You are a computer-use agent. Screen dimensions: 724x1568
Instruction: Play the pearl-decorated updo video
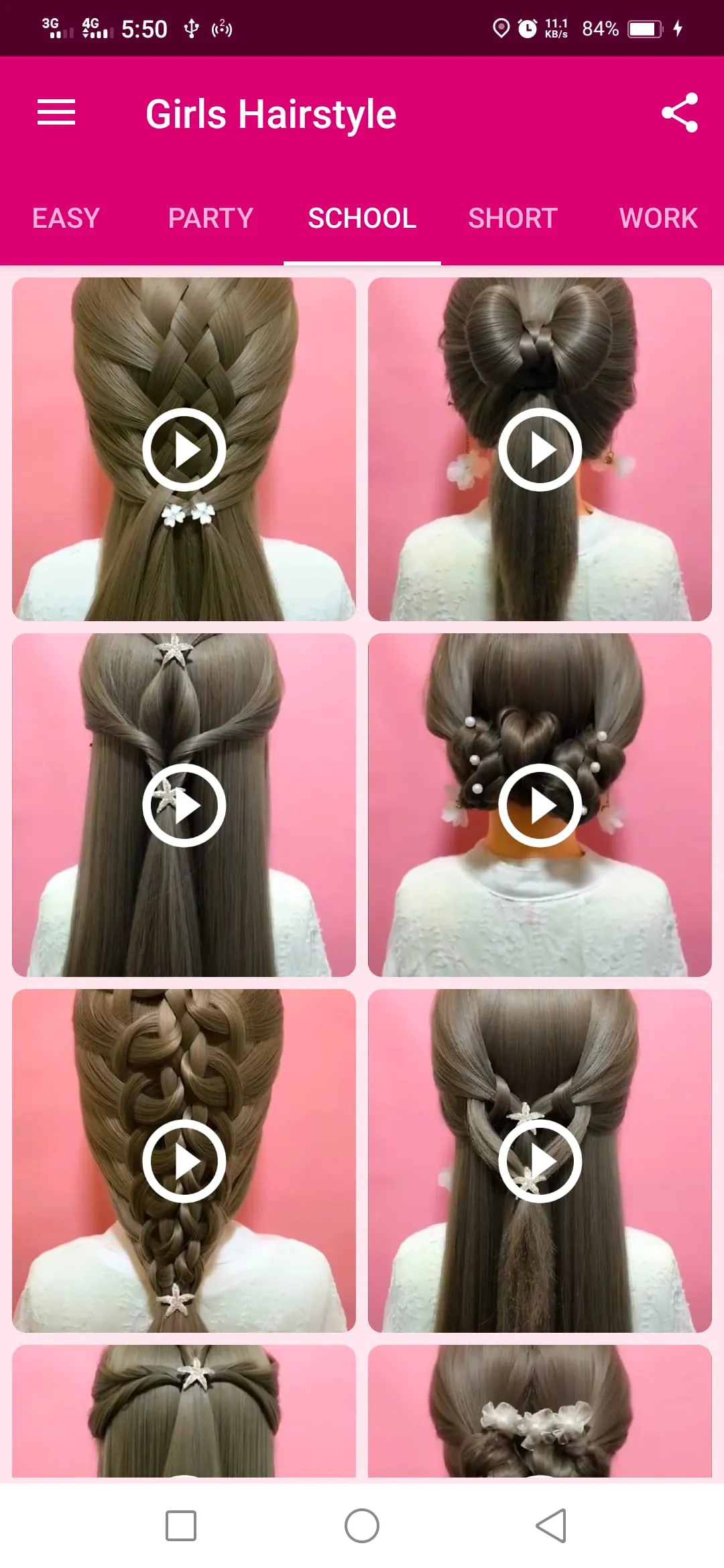[x=540, y=806]
